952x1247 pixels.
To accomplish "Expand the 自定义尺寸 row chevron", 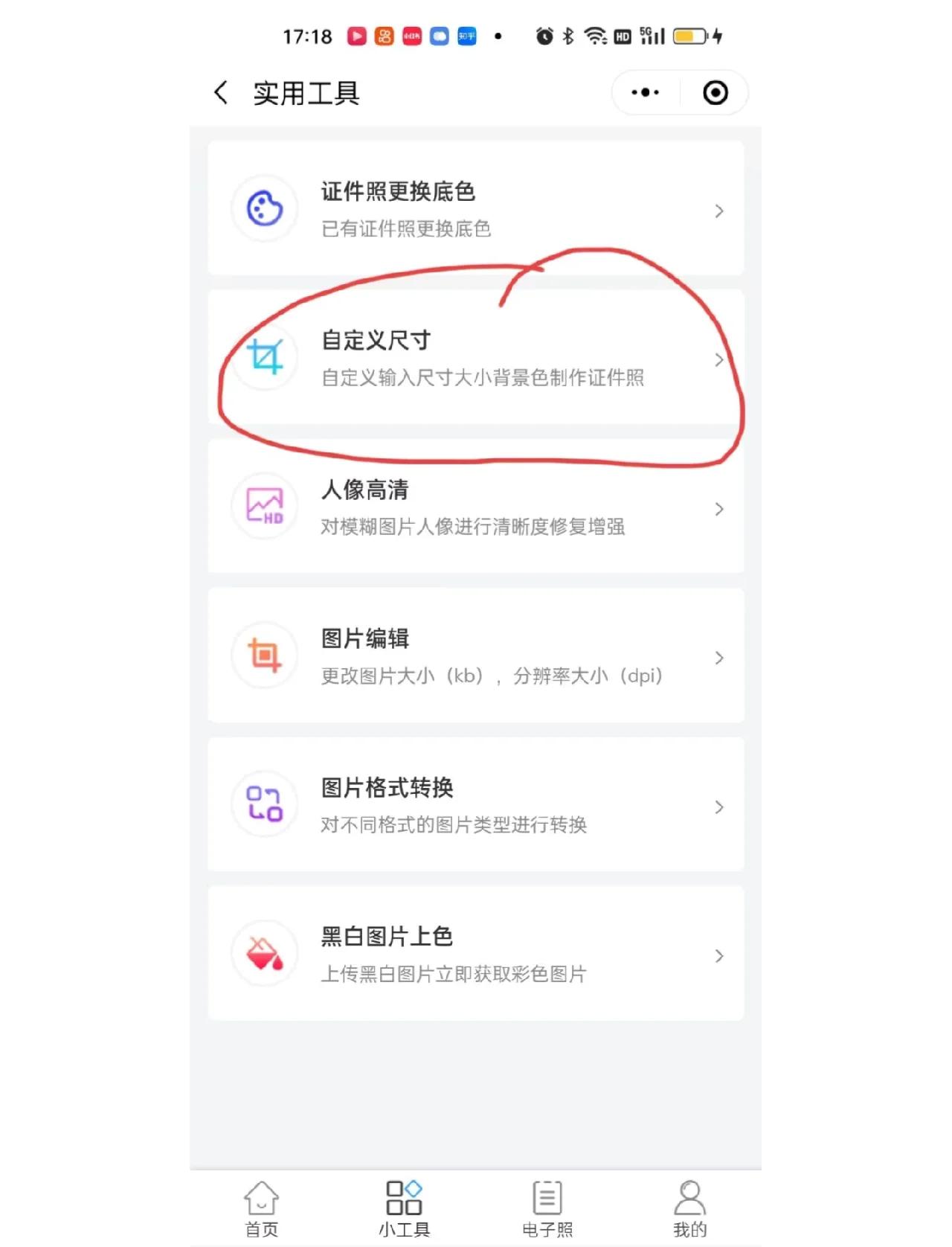I will pos(718,359).
